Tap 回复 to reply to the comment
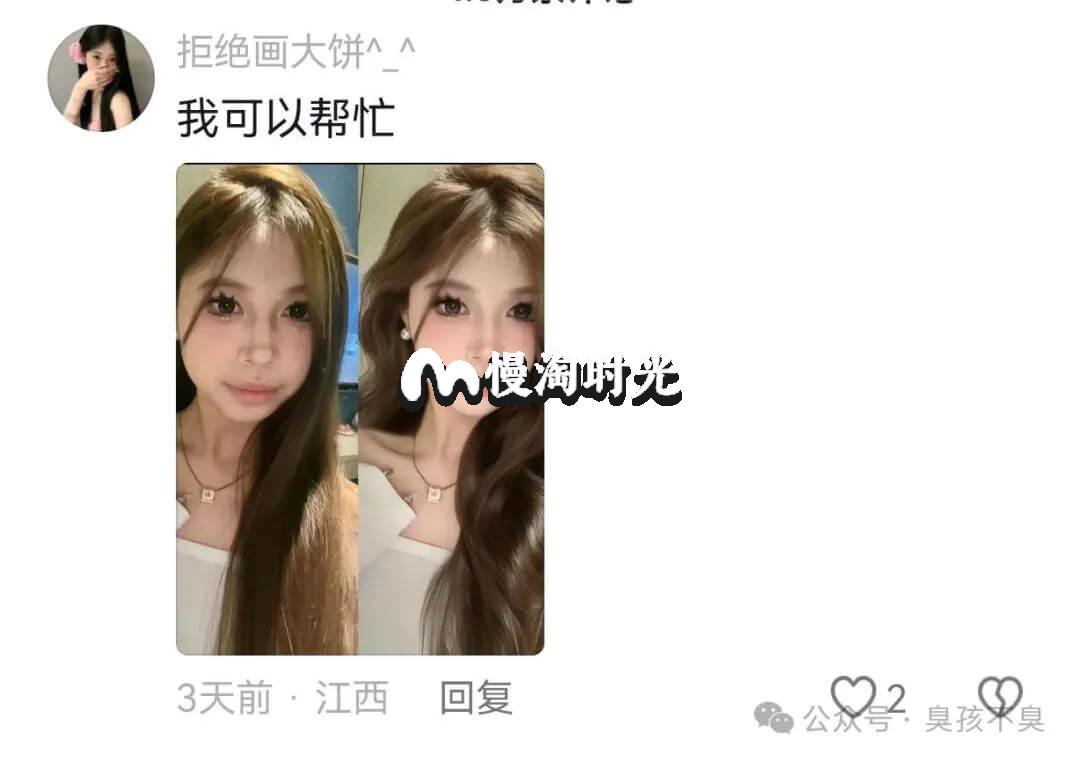Screen dimensions: 1080x762 [476, 698]
